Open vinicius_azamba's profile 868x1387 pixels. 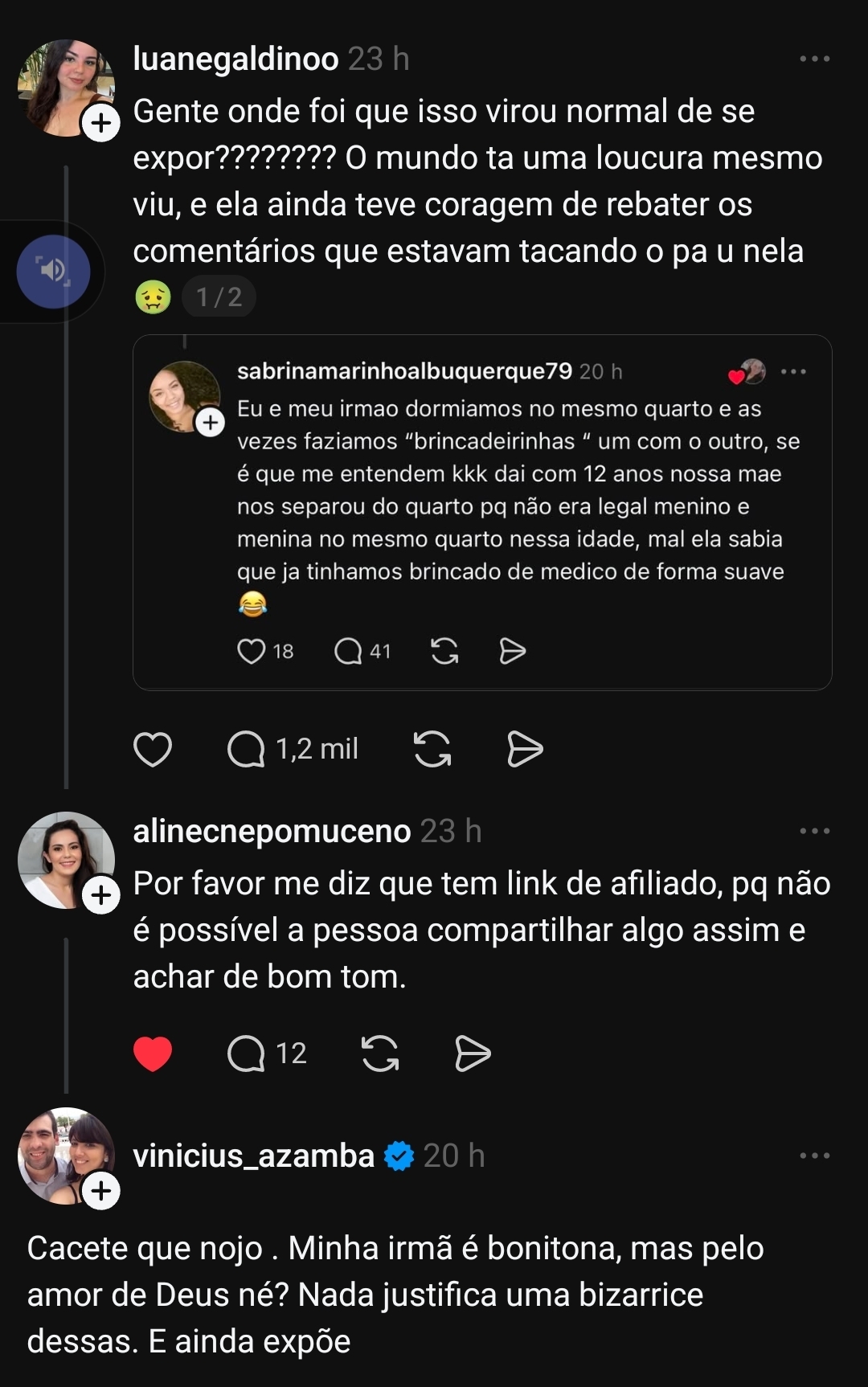[x=253, y=1156]
